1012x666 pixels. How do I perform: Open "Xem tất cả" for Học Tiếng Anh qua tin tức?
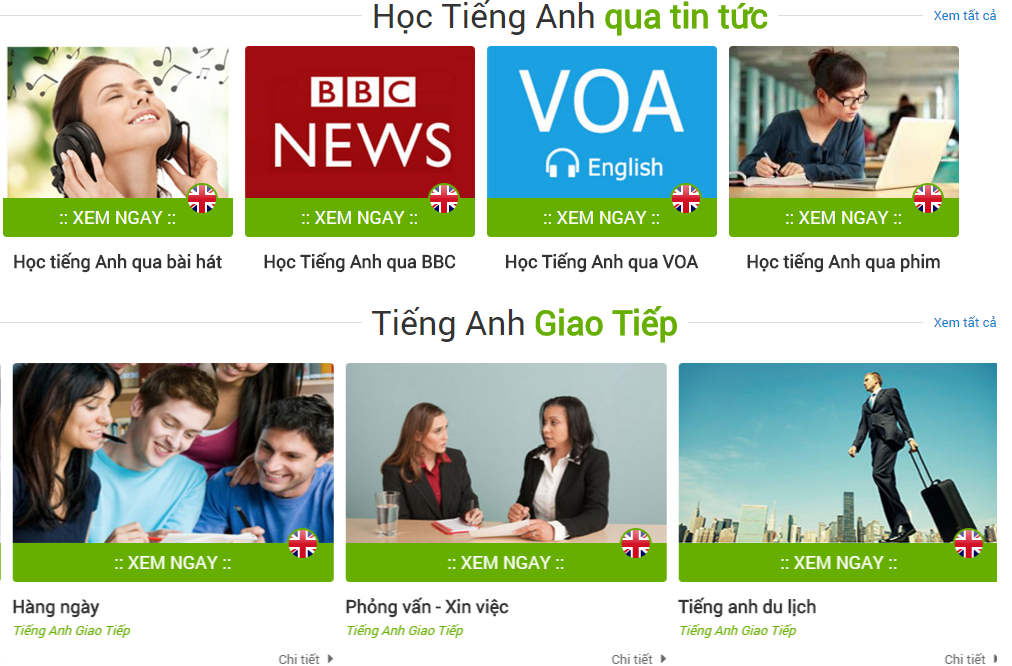pos(964,16)
